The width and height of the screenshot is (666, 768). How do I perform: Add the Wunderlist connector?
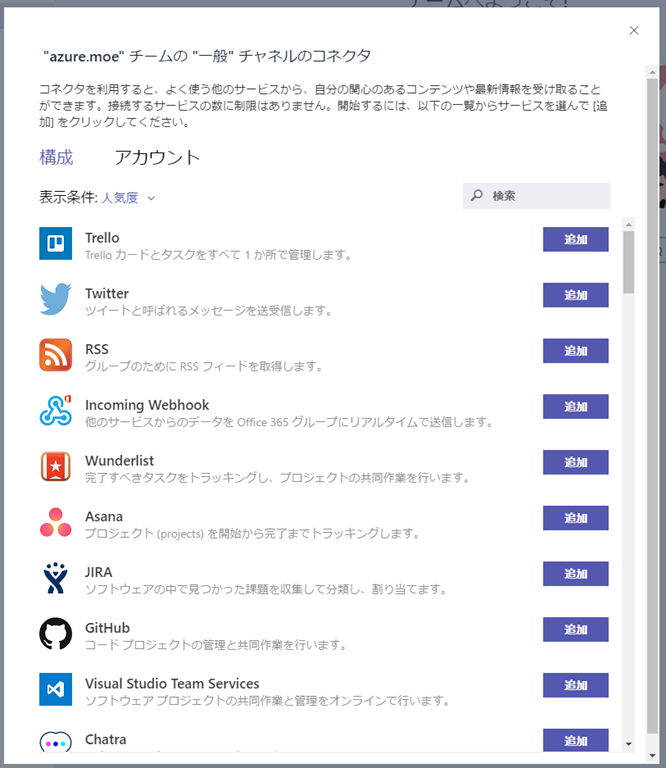click(575, 462)
